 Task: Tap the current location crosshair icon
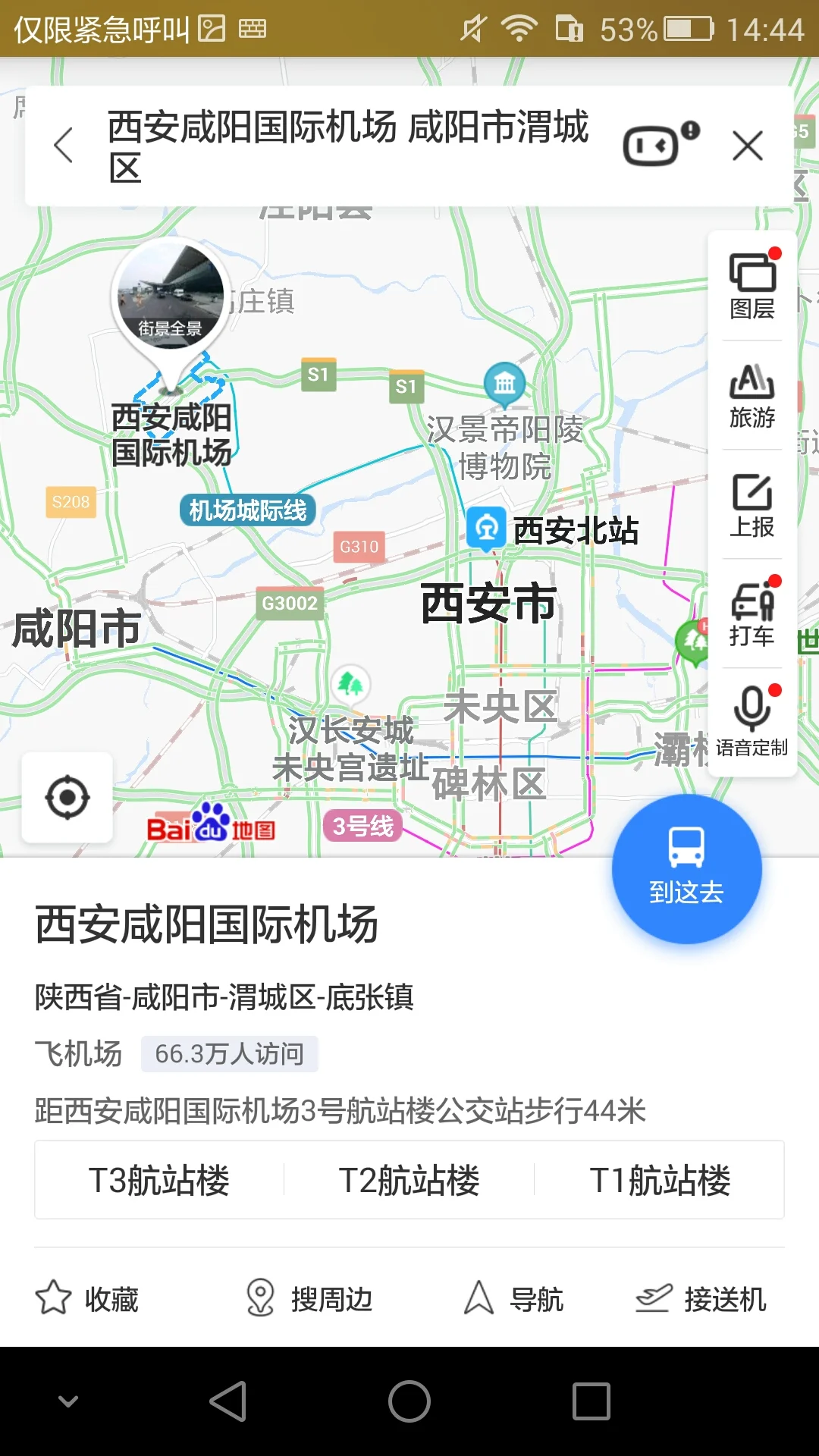tap(67, 798)
